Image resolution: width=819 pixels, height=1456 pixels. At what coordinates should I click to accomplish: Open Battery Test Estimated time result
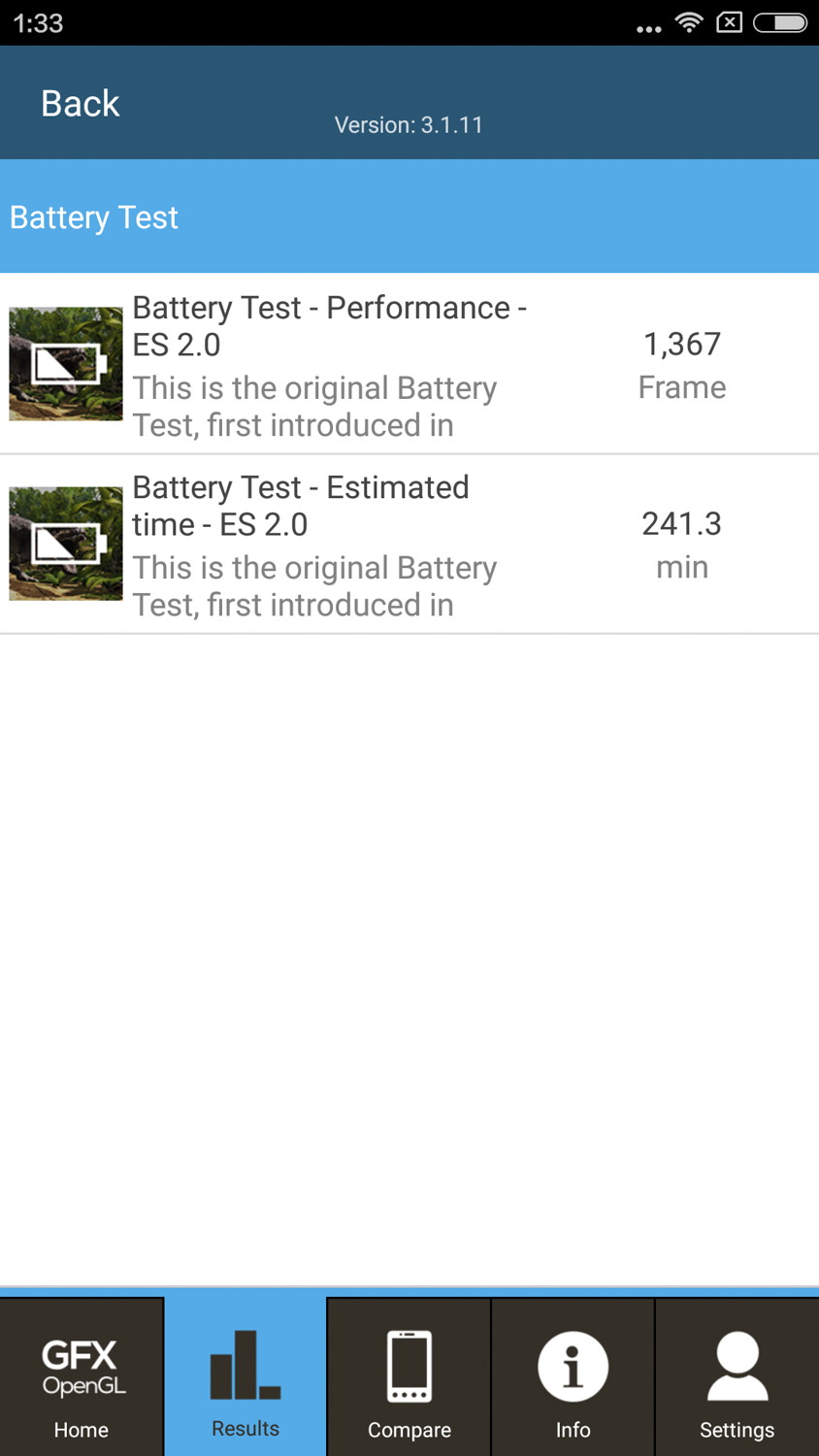pos(408,545)
